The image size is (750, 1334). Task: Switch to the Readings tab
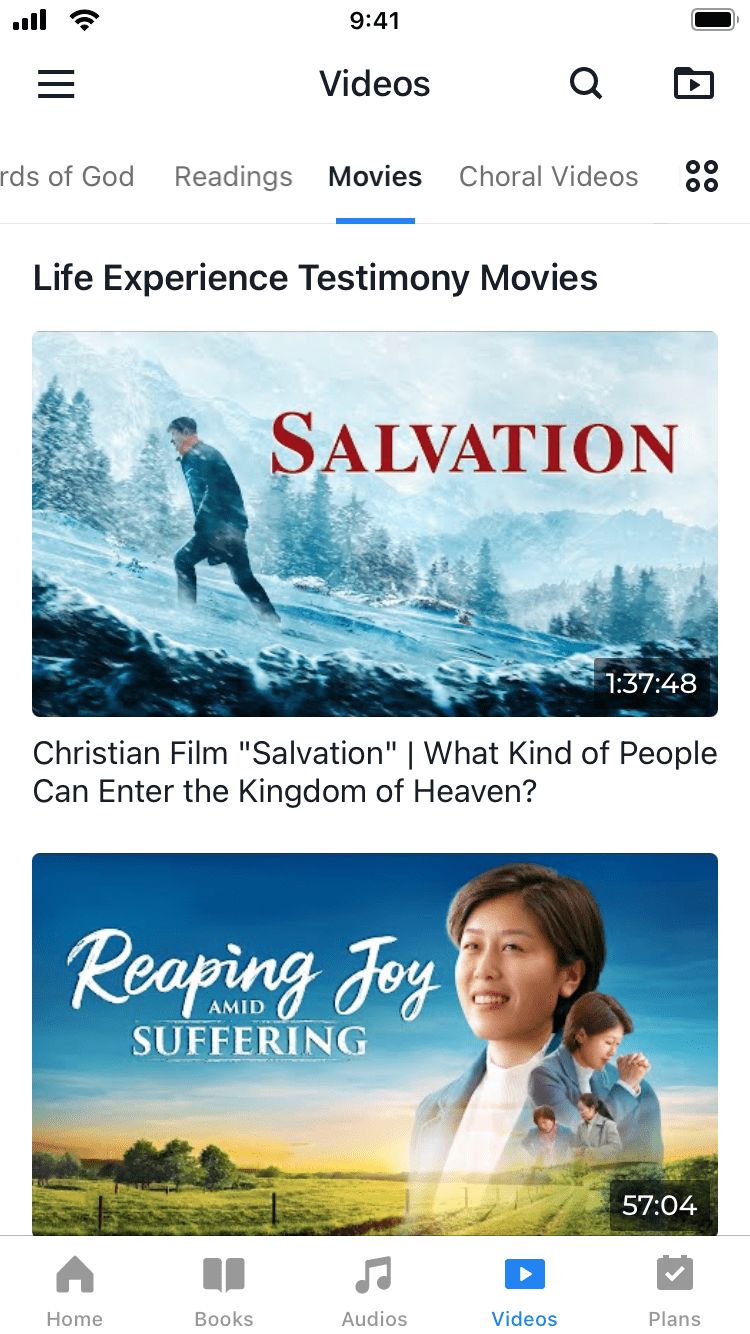[233, 177]
